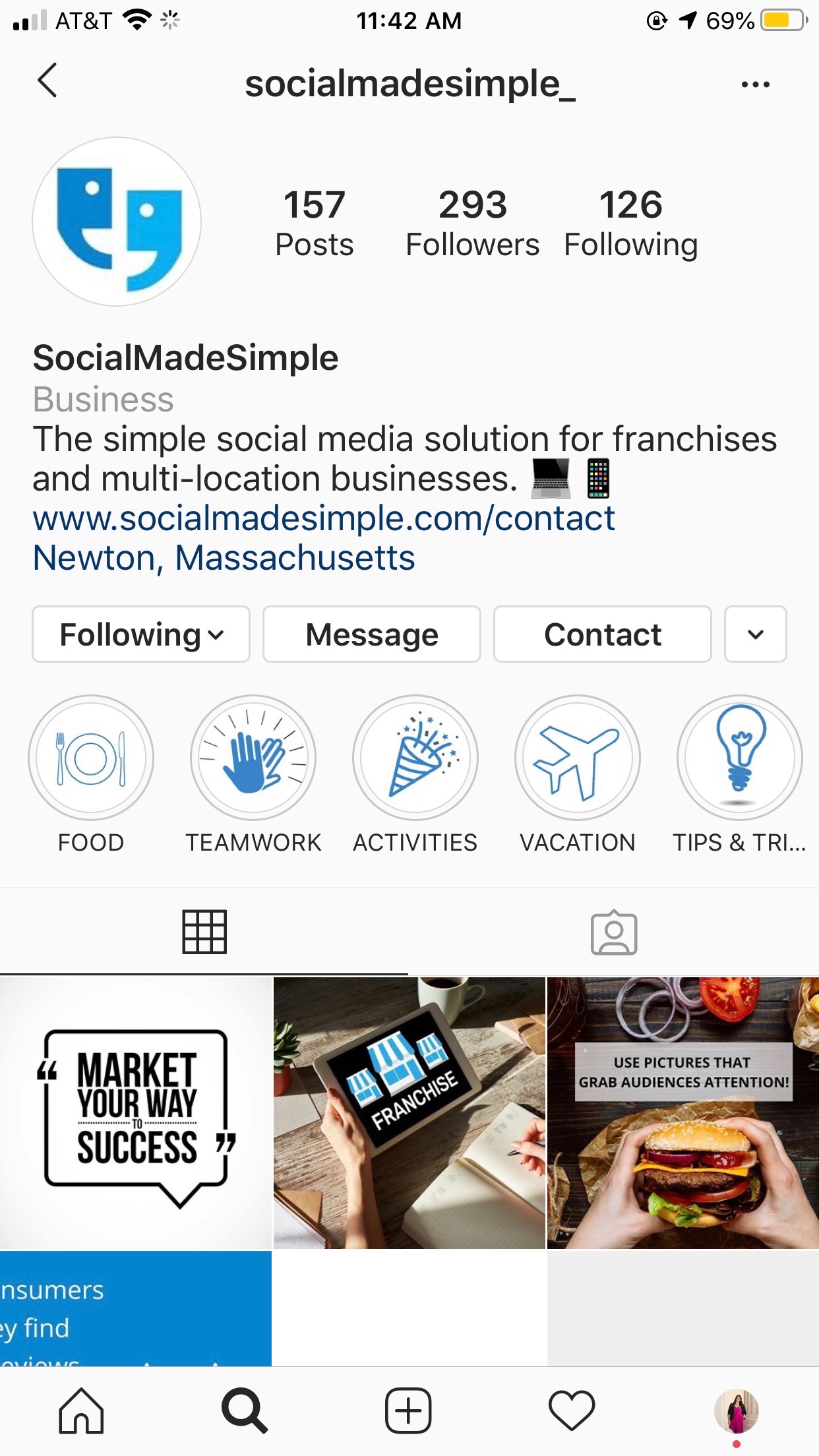Message SocialMadeSimple

click(372, 634)
